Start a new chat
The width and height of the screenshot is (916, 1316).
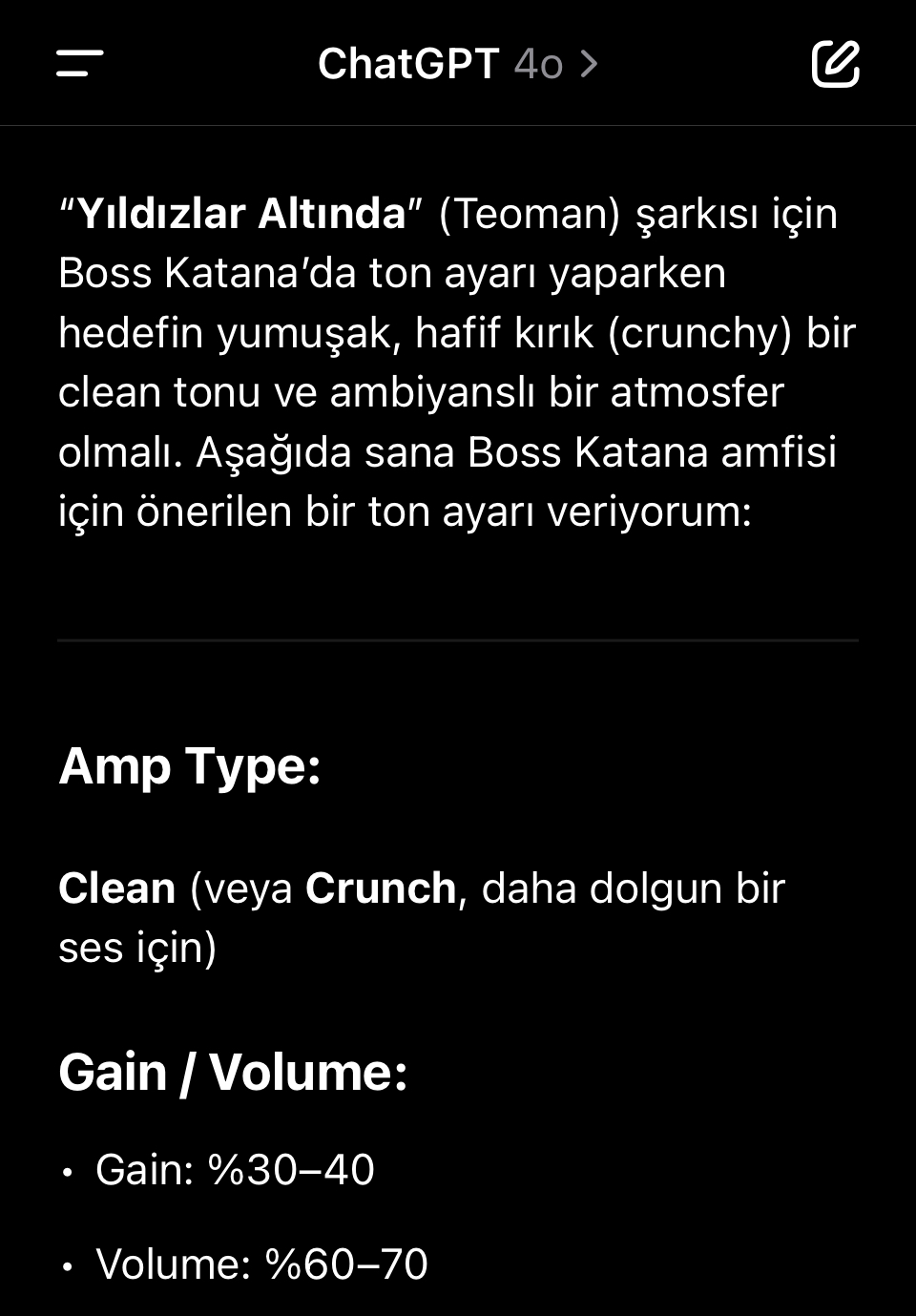tap(835, 64)
